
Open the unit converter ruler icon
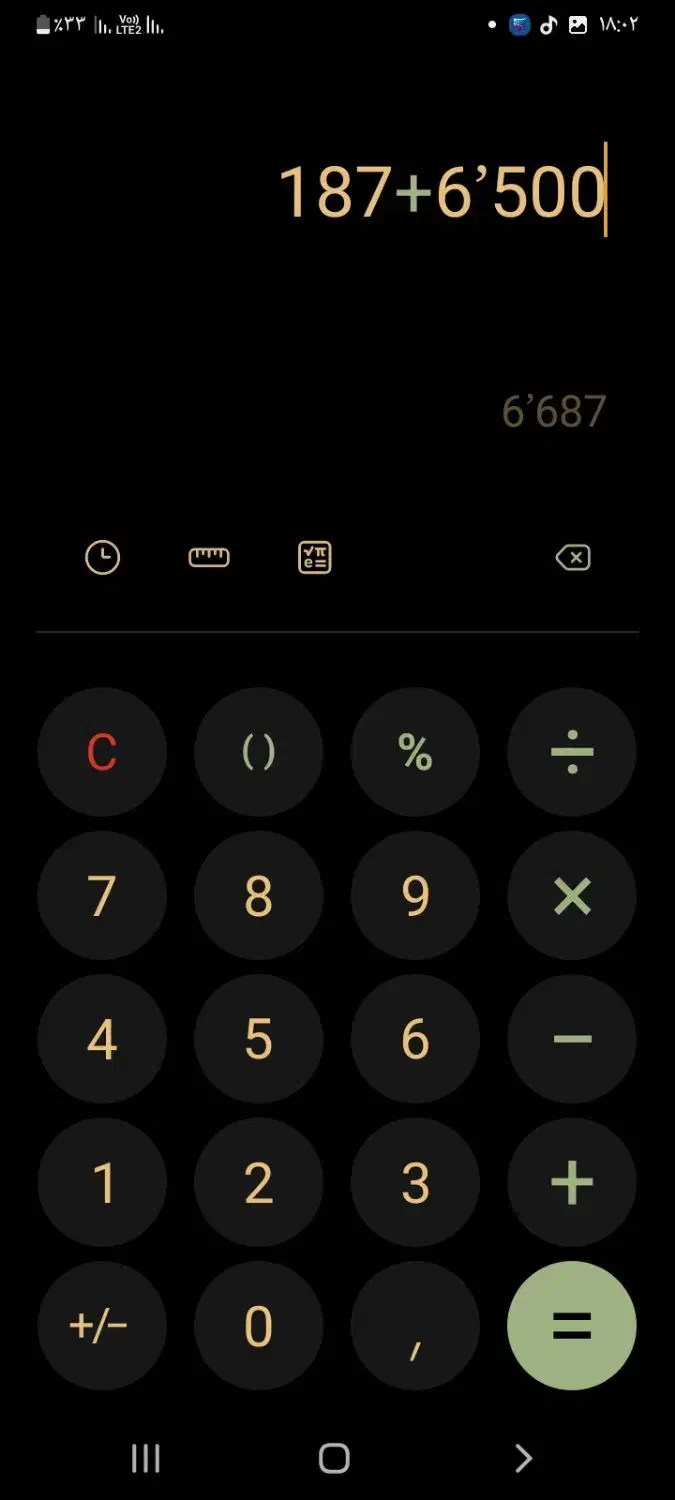pos(209,557)
